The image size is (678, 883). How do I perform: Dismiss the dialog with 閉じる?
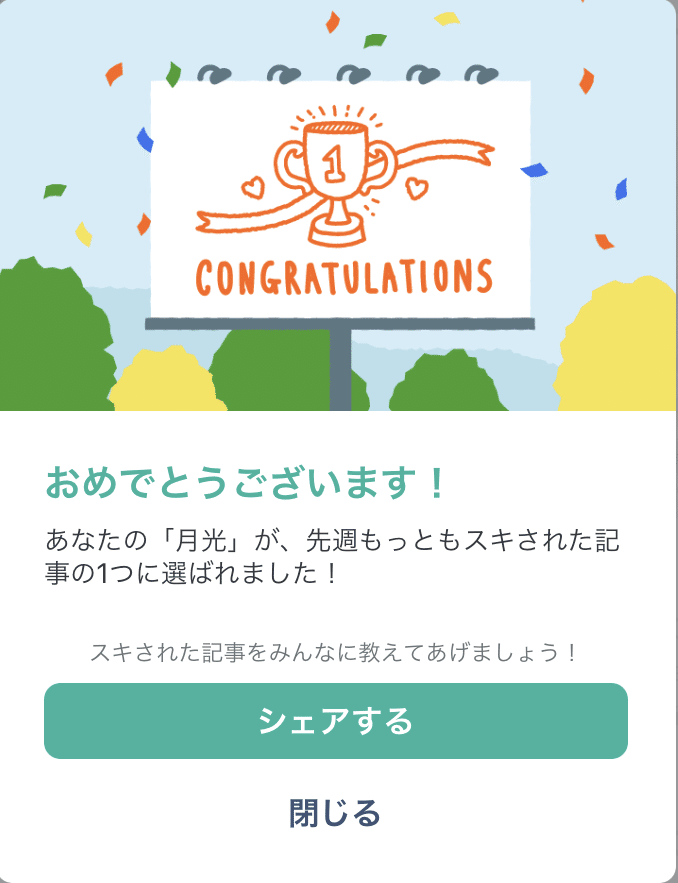(x=336, y=813)
